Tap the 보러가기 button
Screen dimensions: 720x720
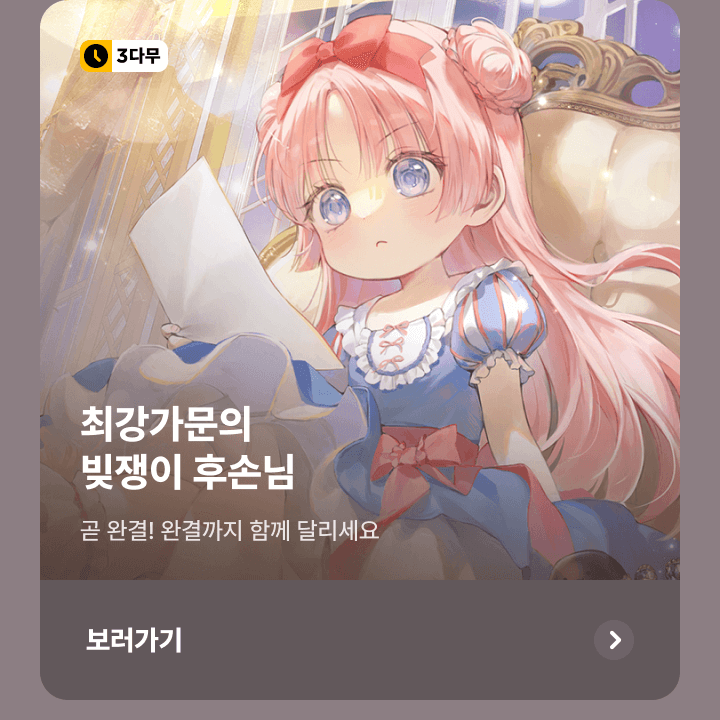point(134,640)
